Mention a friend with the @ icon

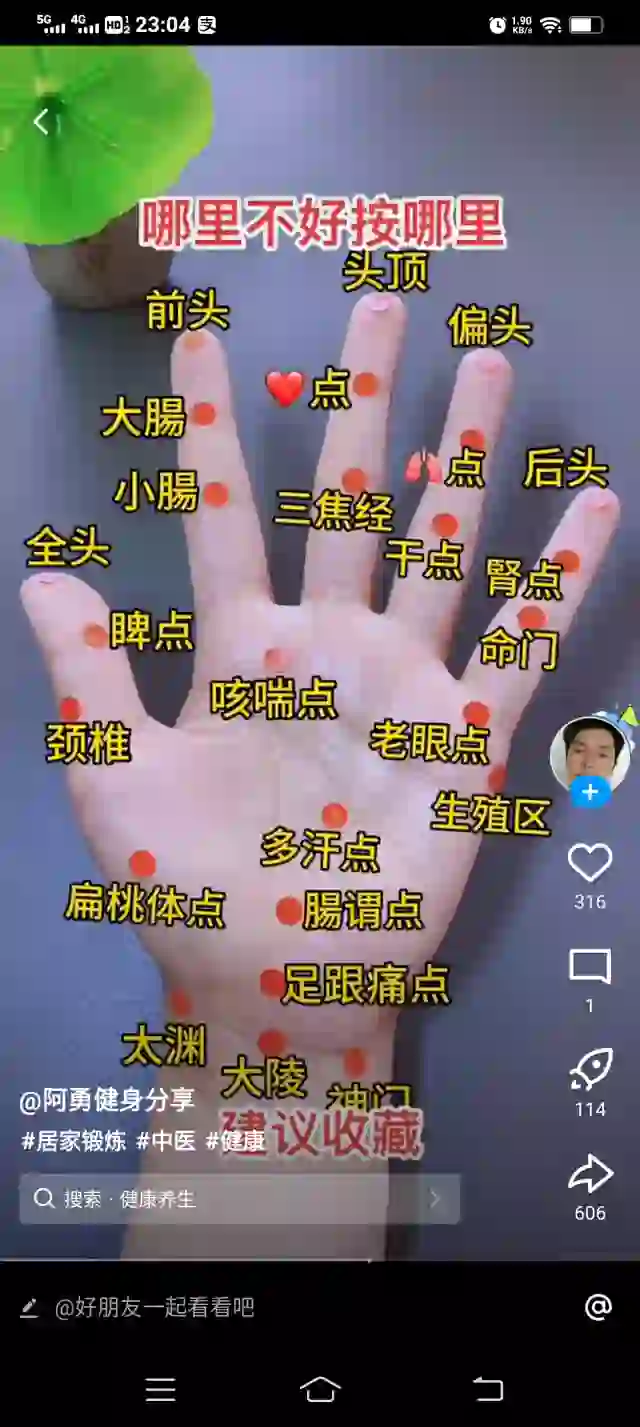point(598,1307)
